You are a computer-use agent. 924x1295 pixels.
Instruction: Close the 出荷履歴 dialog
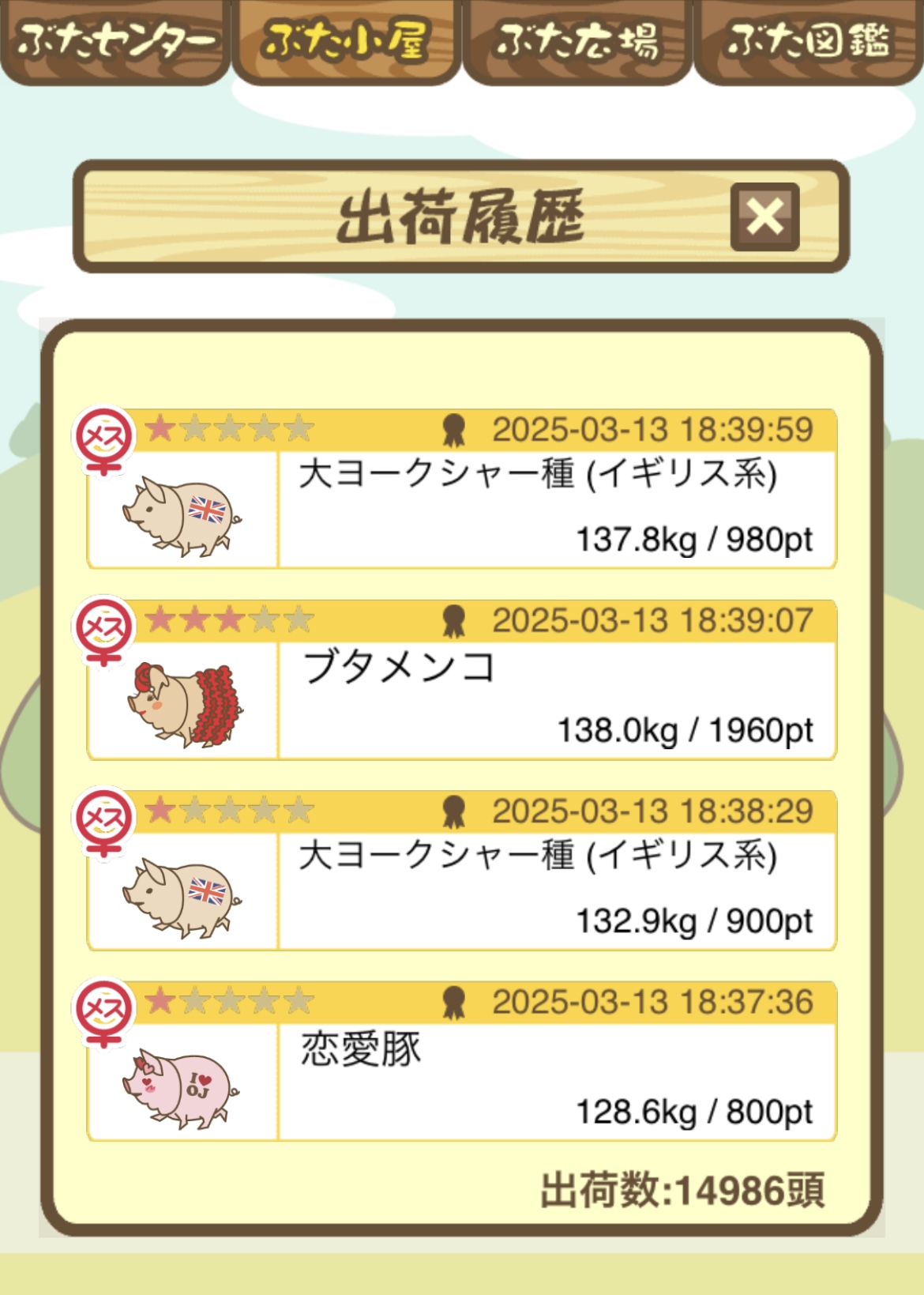pos(764,217)
